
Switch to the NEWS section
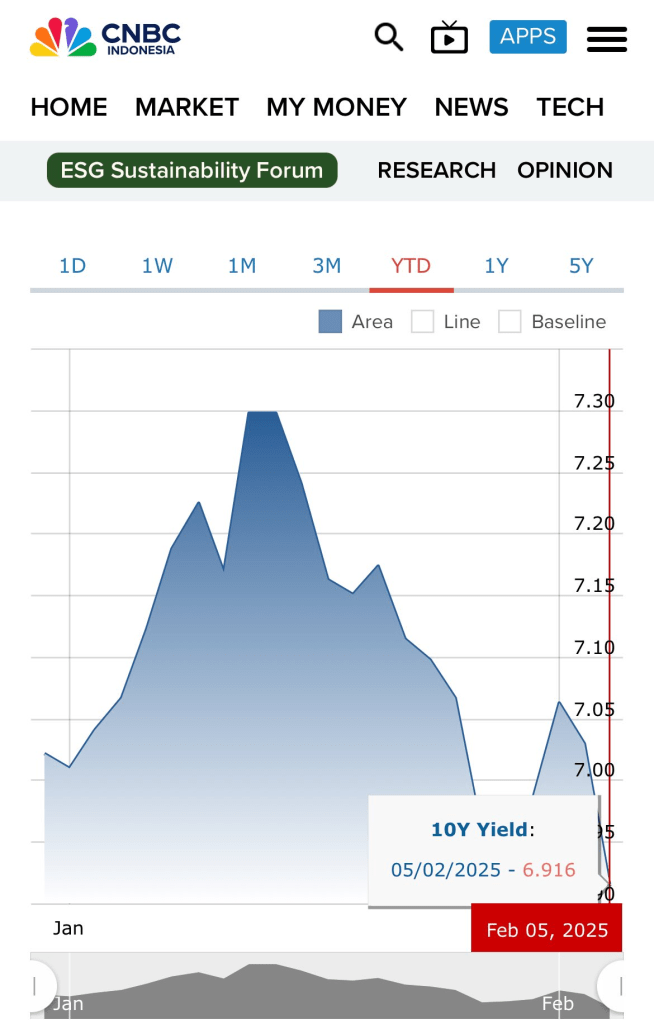471,107
